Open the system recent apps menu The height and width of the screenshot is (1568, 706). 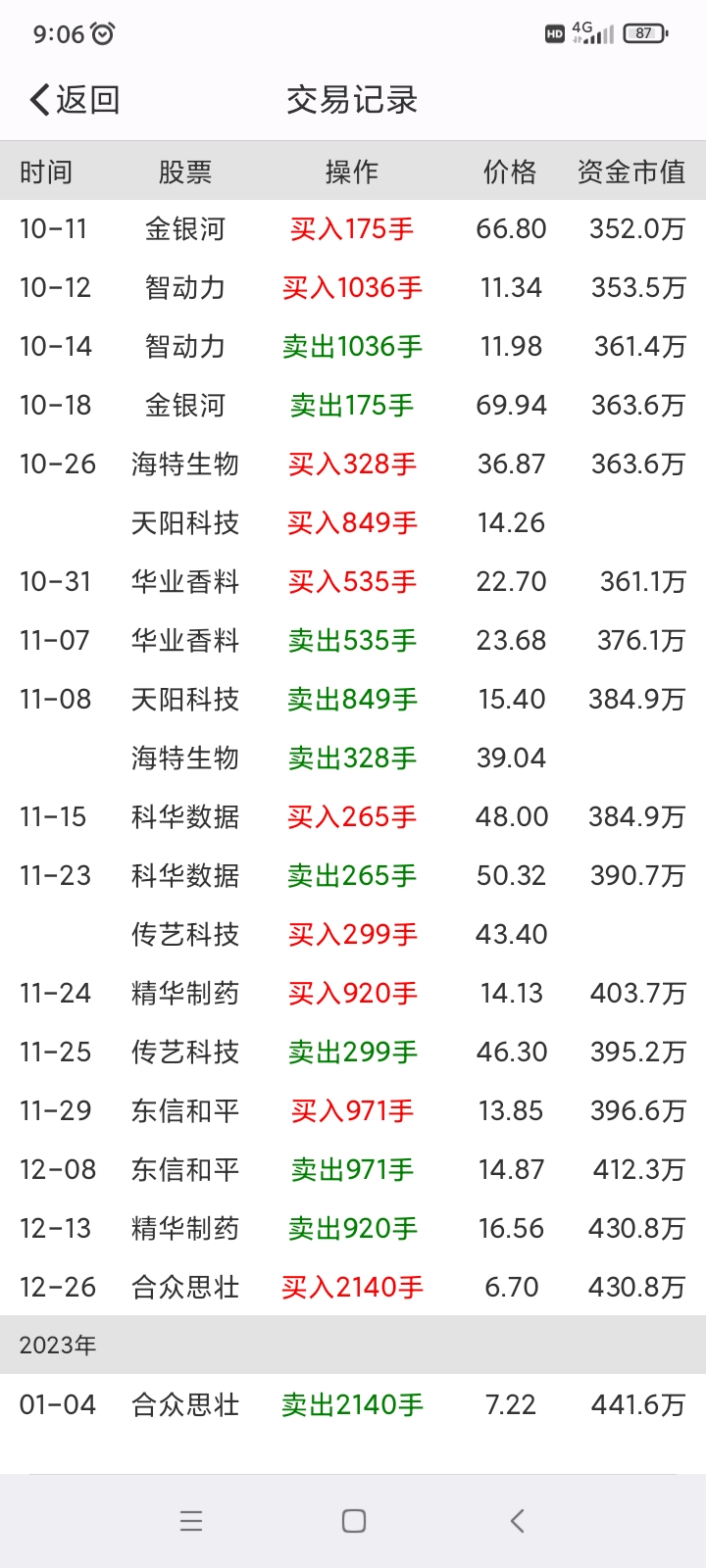point(191,1521)
